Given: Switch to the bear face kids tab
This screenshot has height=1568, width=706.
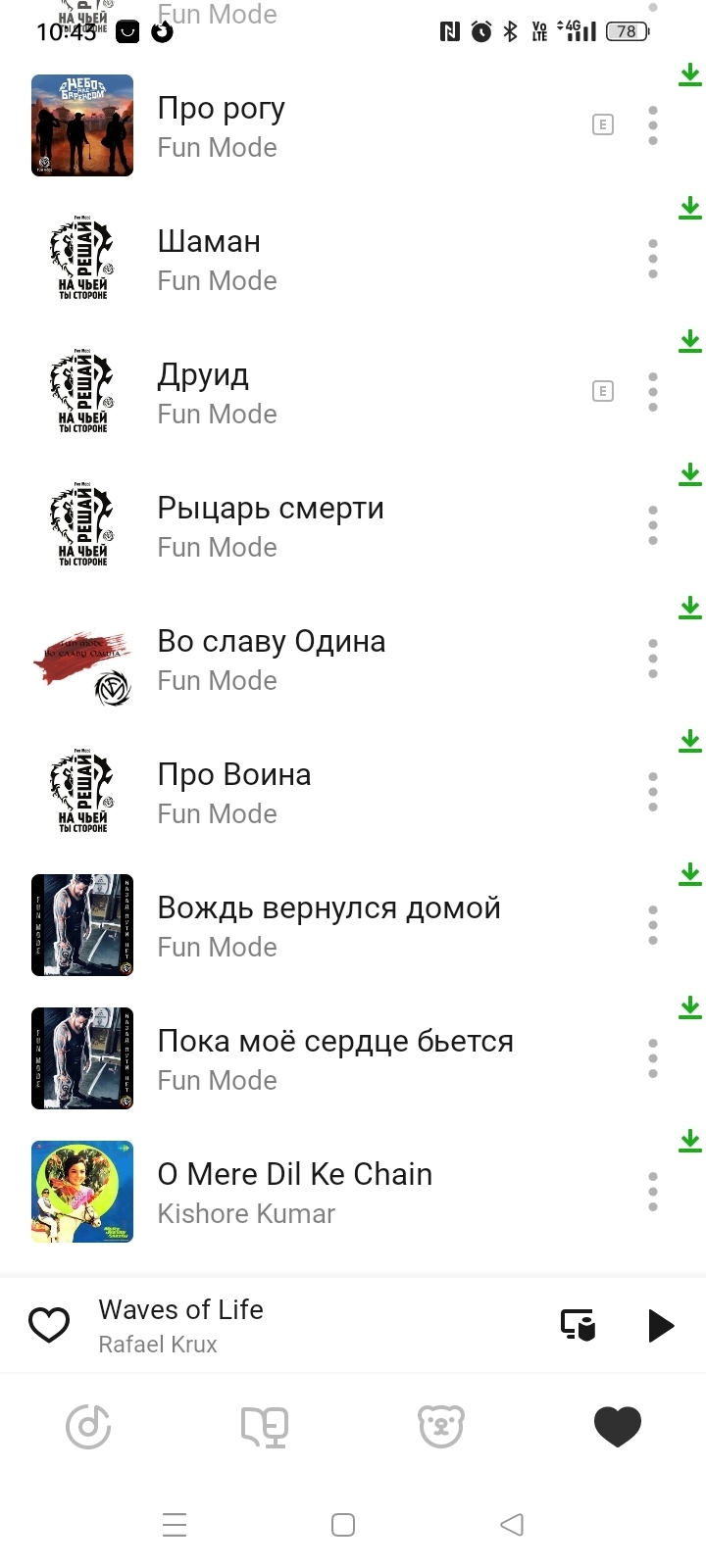Looking at the screenshot, I should pyautogui.click(x=441, y=1427).
